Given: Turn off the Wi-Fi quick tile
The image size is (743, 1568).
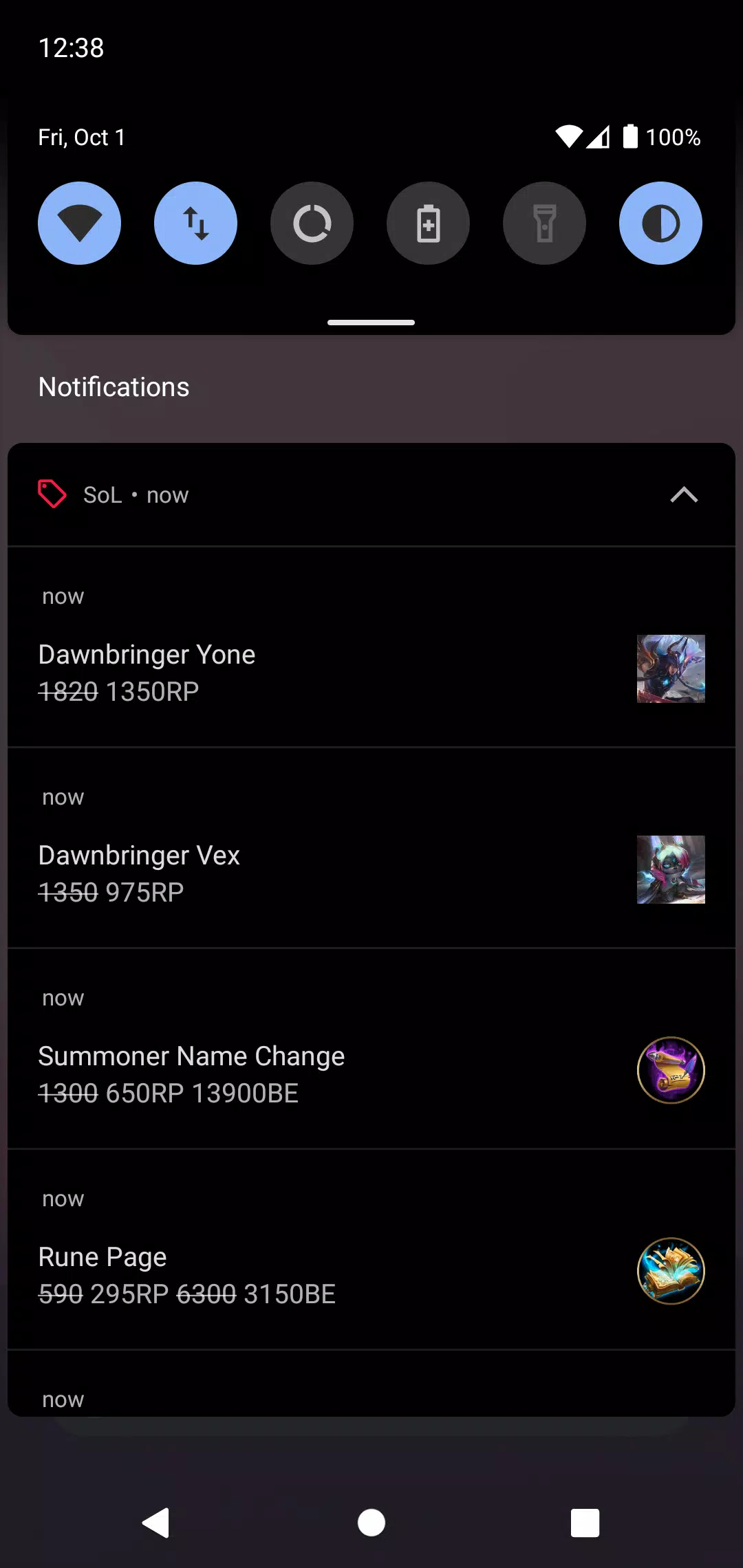Looking at the screenshot, I should [79, 223].
